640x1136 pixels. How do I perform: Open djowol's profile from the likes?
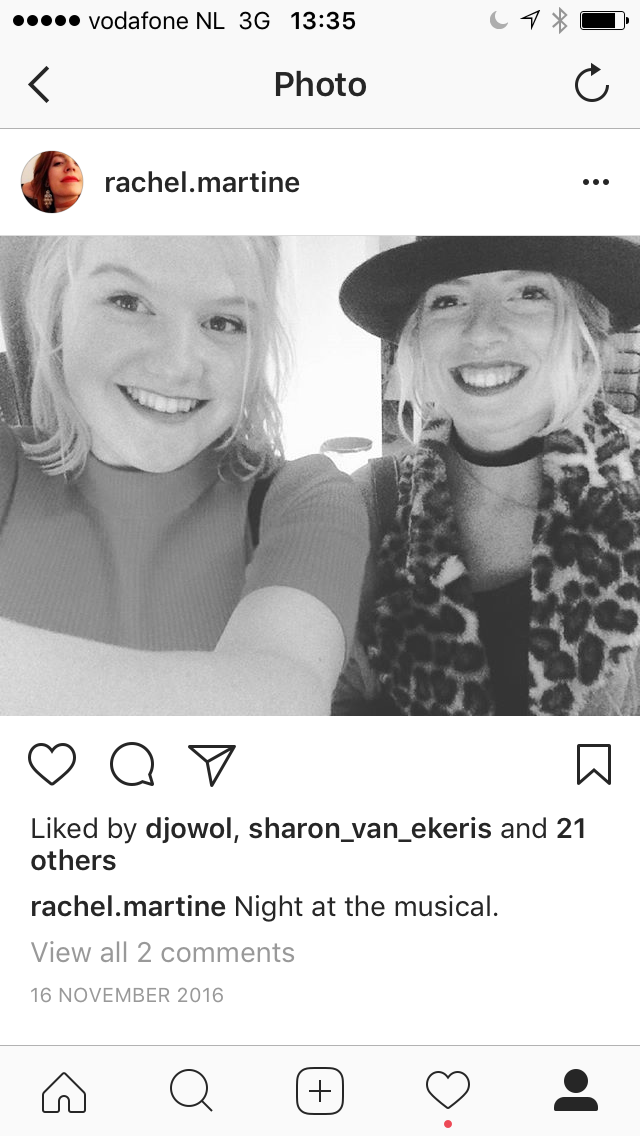188,829
